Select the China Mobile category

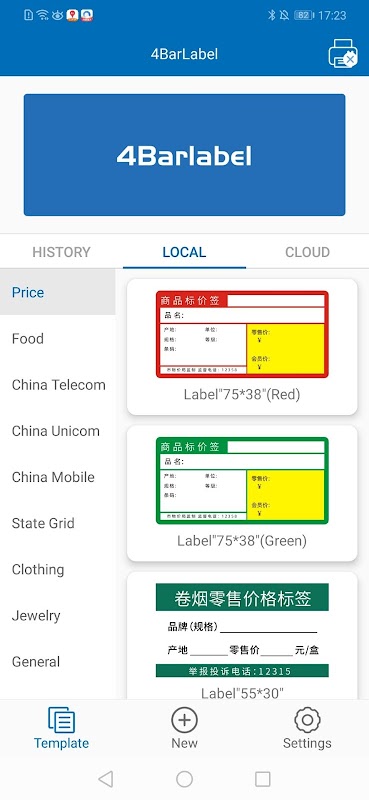[58, 477]
